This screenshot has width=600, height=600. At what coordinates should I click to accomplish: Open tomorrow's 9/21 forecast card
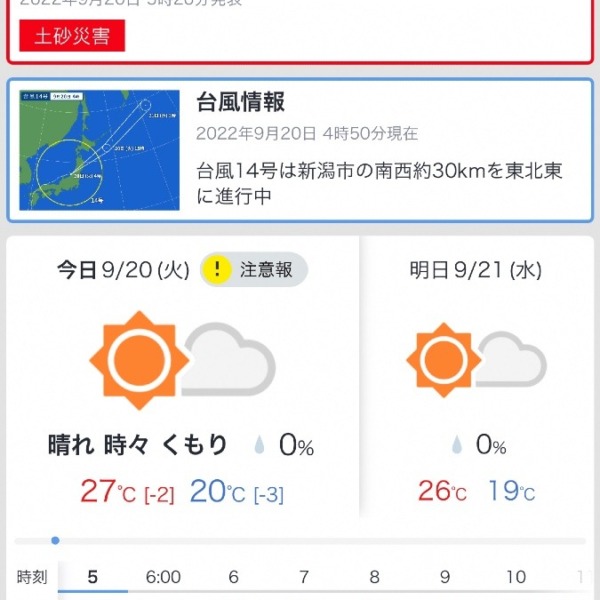pos(475,380)
